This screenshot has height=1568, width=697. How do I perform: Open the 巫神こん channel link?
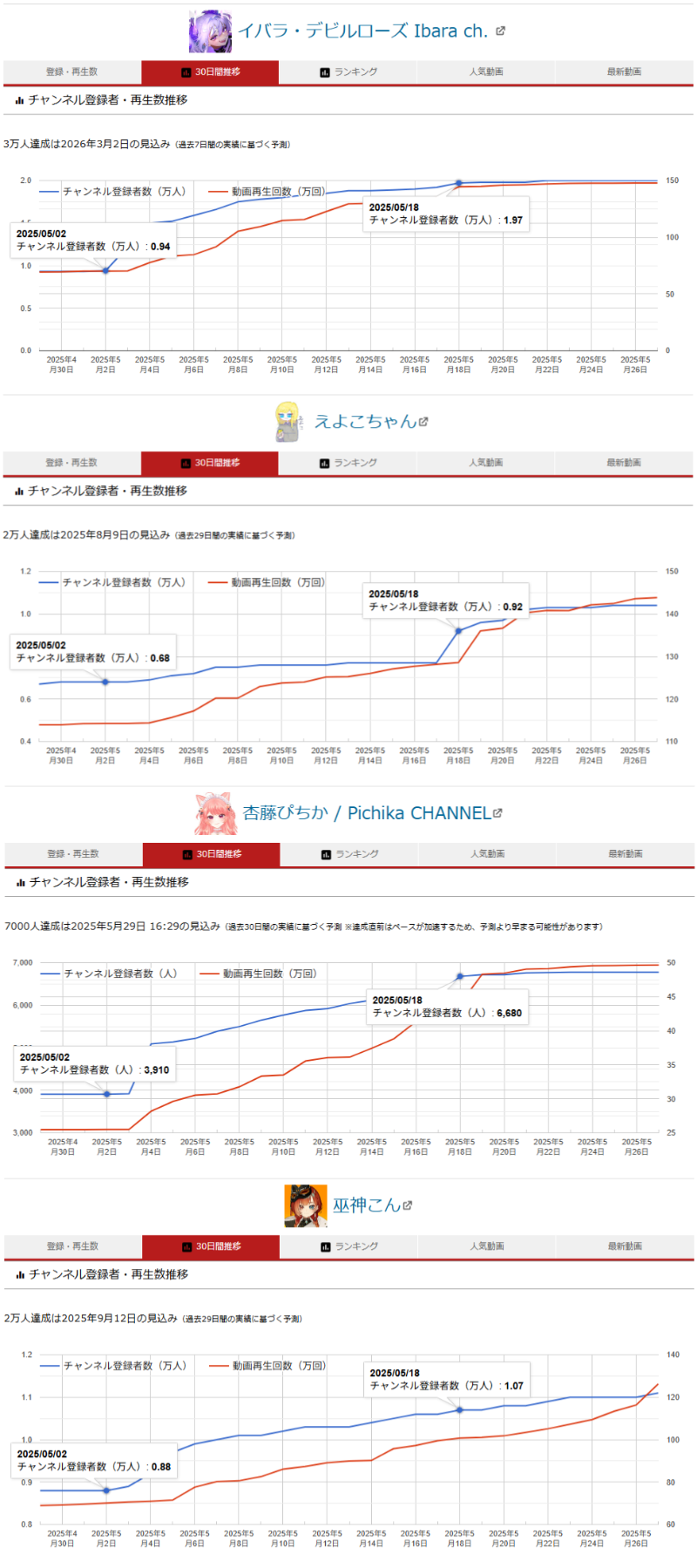(x=372, y=1205)
